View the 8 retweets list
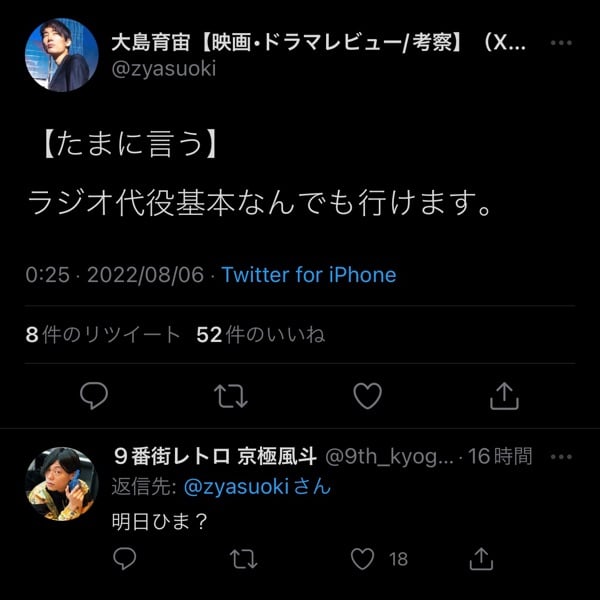The image size is (600, 600). (x=103, y=335)
